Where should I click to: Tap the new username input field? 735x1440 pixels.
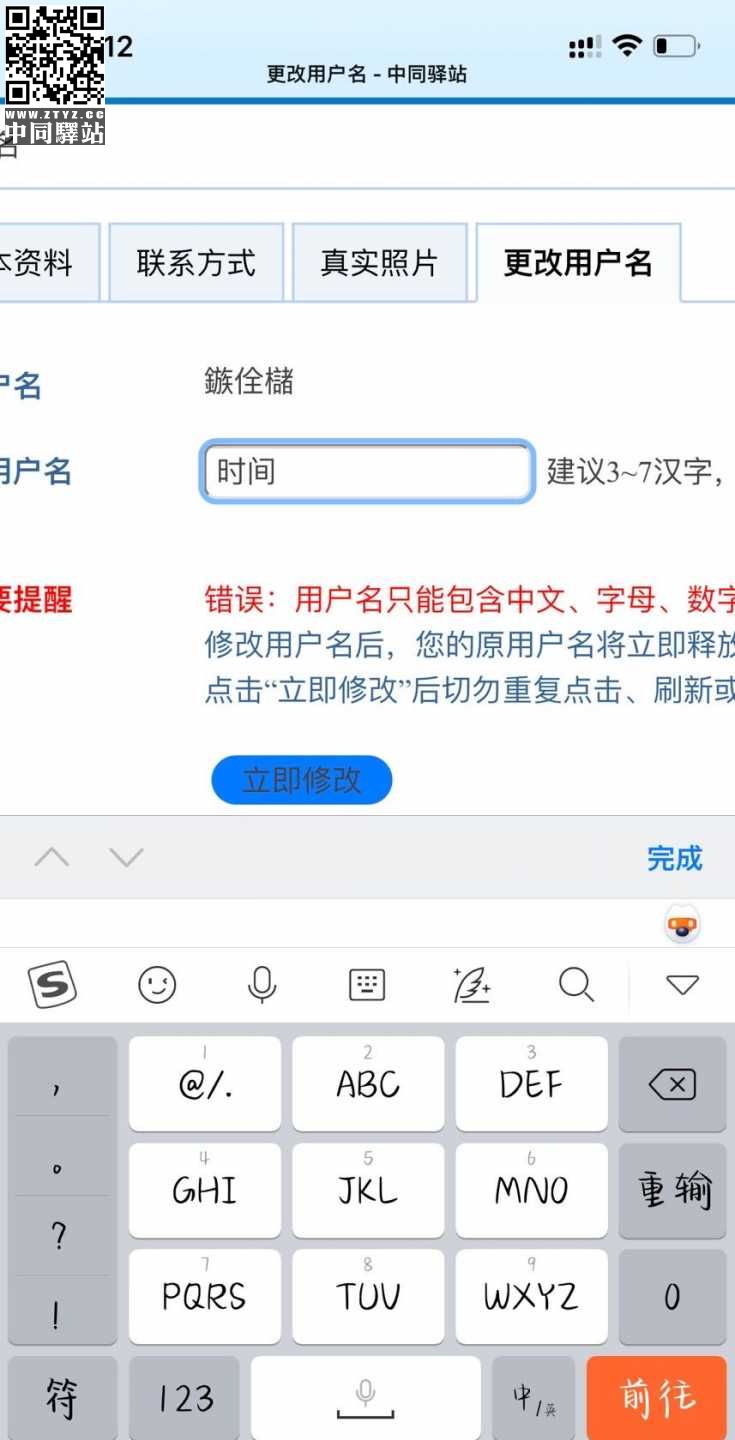pyautogui.click(x=367, y=472)
